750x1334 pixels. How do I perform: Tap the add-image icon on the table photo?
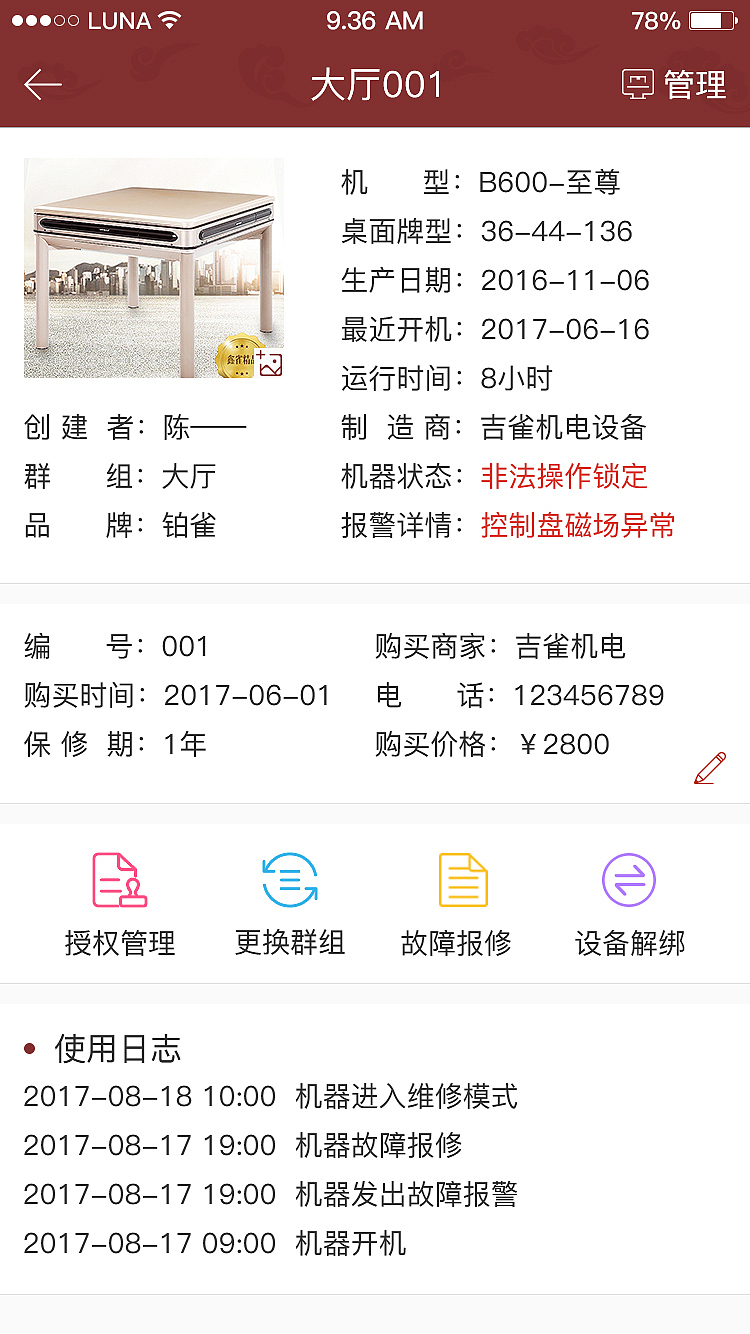click(x=270, y=364)
